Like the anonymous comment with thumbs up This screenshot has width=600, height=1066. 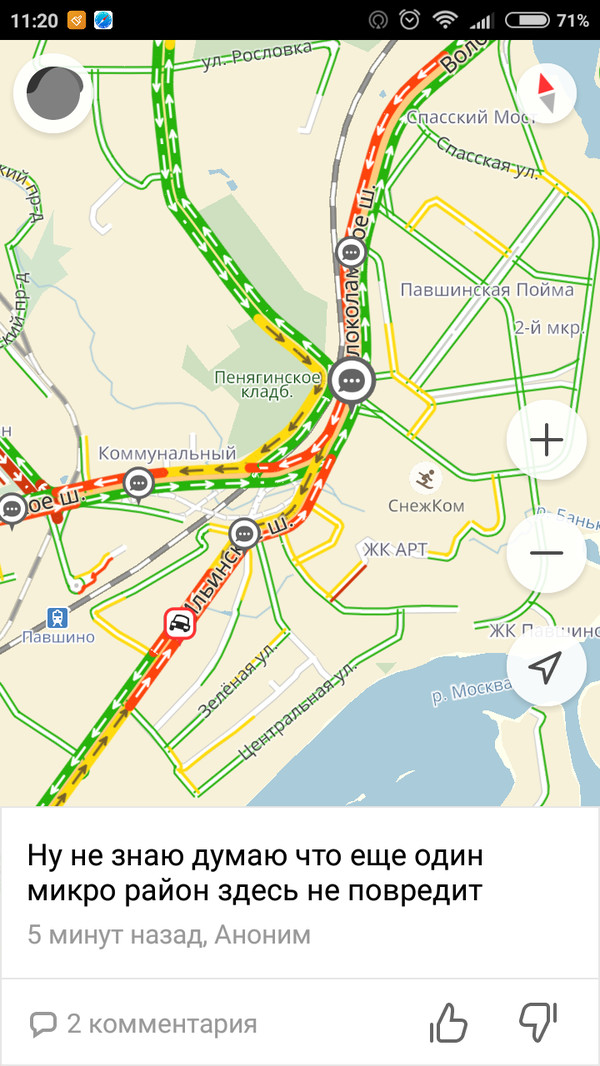[449, 1022]
